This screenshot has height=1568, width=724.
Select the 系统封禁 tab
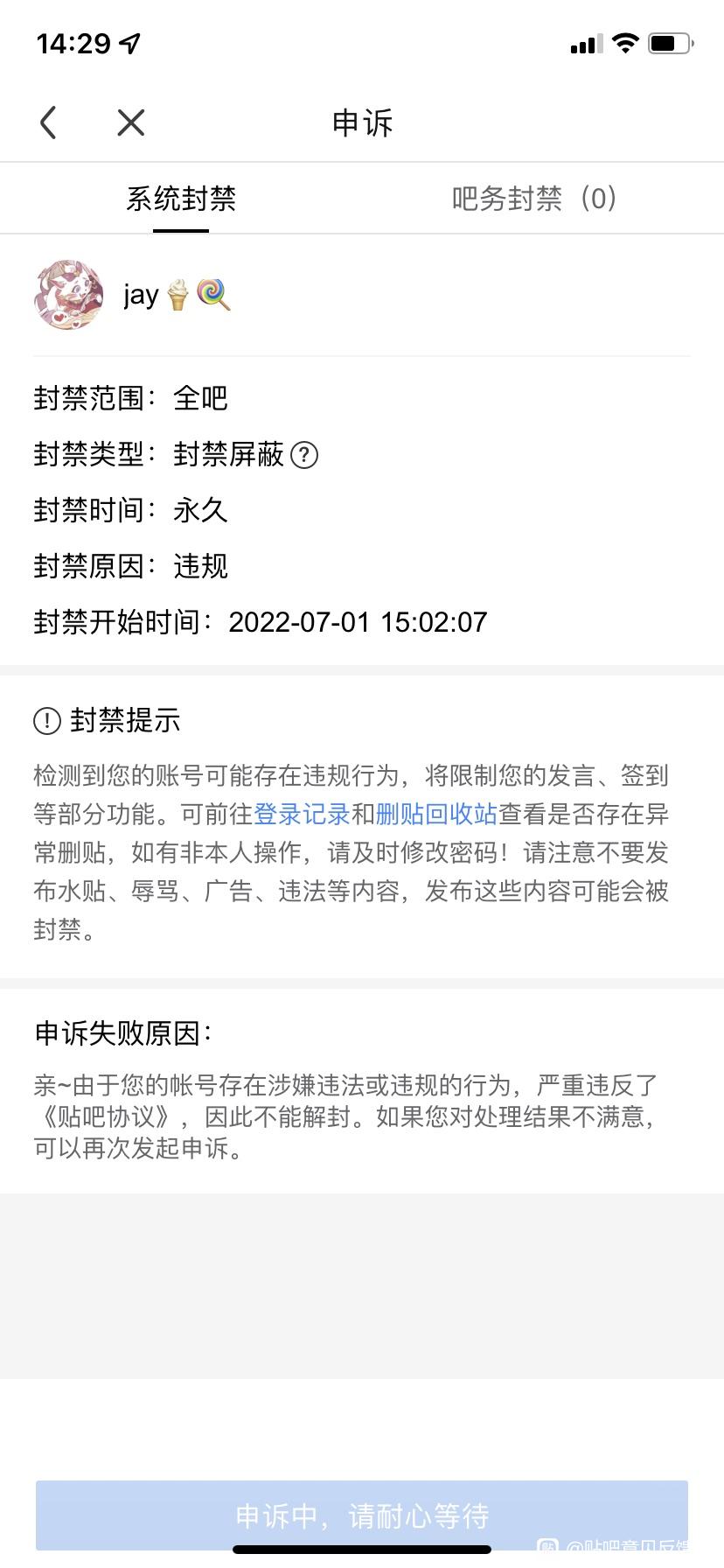pyautogui.click(x=181, y=199)
